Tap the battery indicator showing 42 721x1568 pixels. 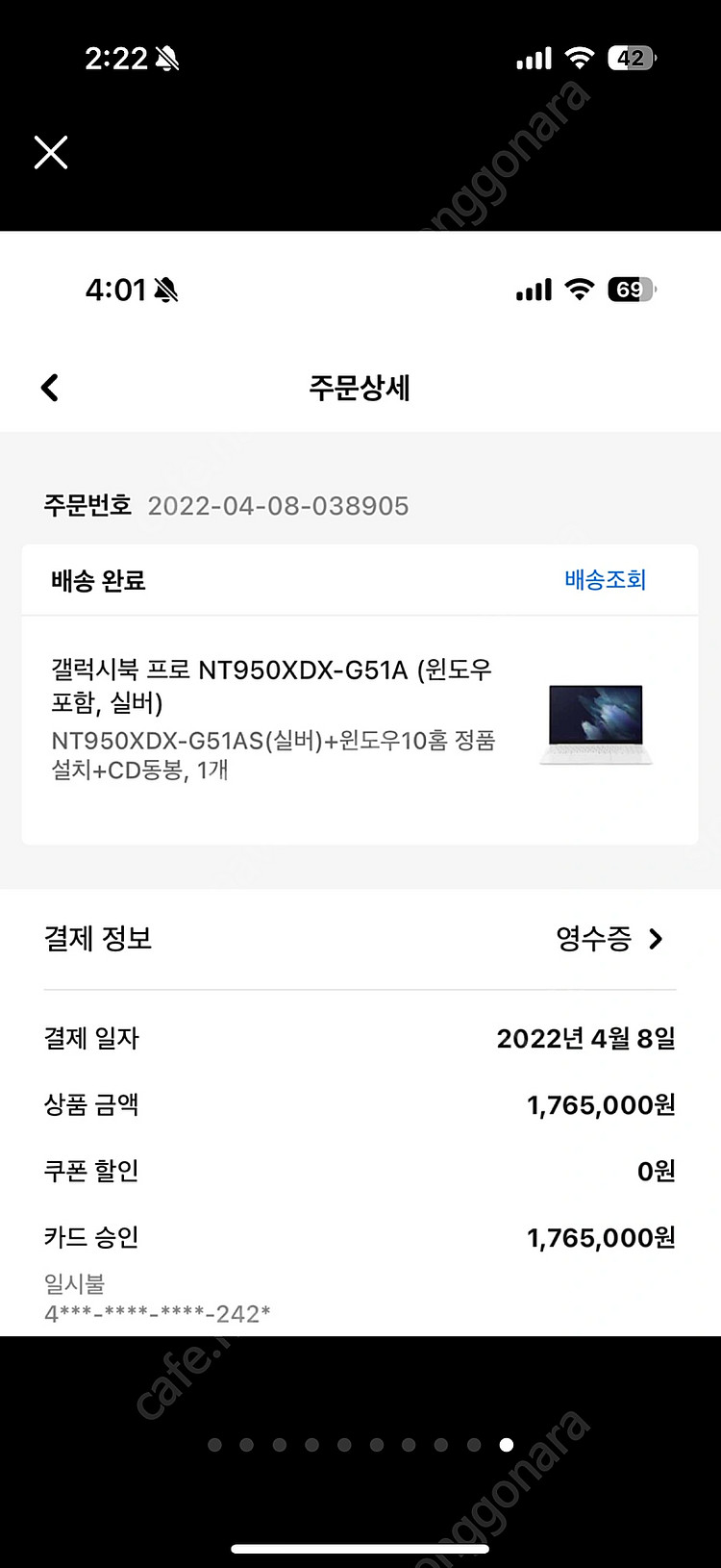click(x=630, y=58)
